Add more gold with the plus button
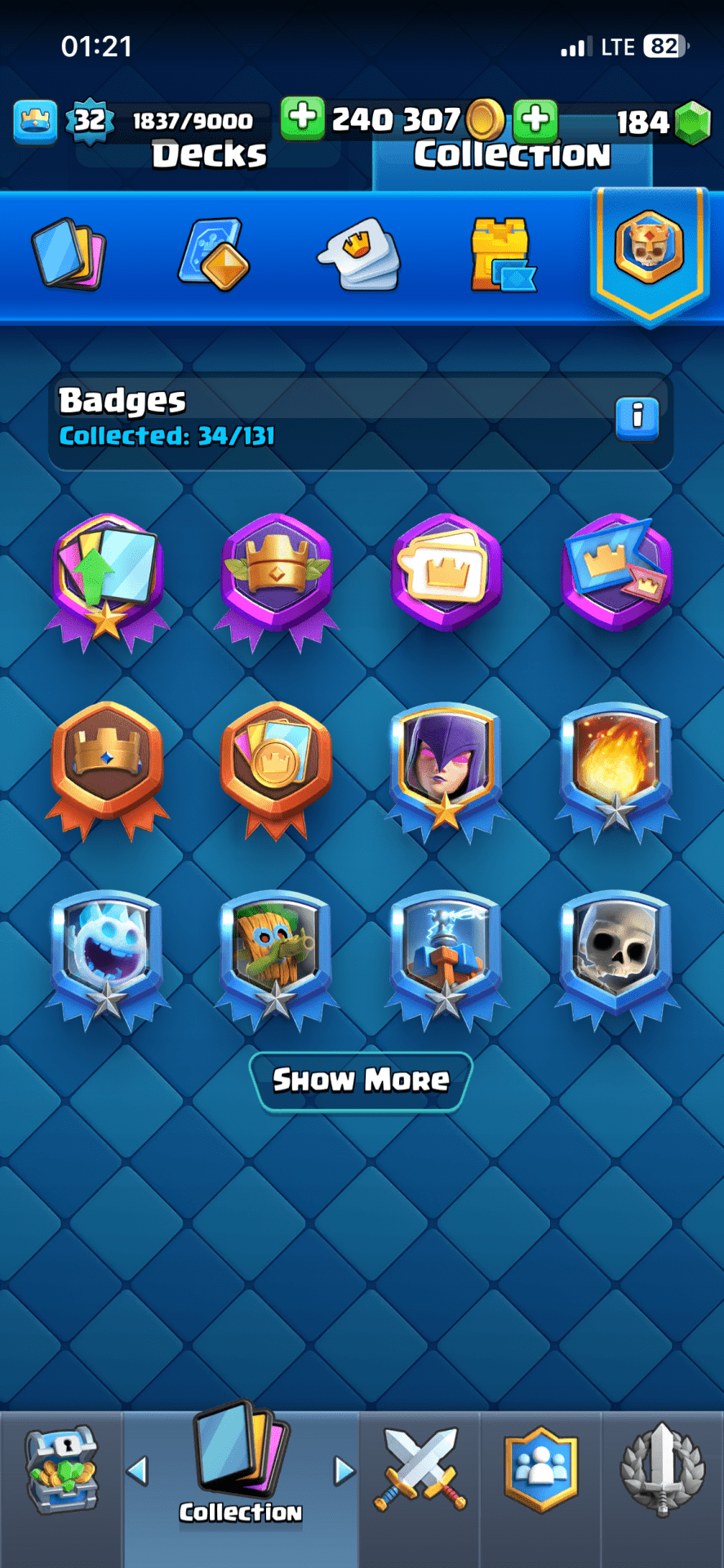This screenshot has height=1568, width=724. [x=303, y=118]
